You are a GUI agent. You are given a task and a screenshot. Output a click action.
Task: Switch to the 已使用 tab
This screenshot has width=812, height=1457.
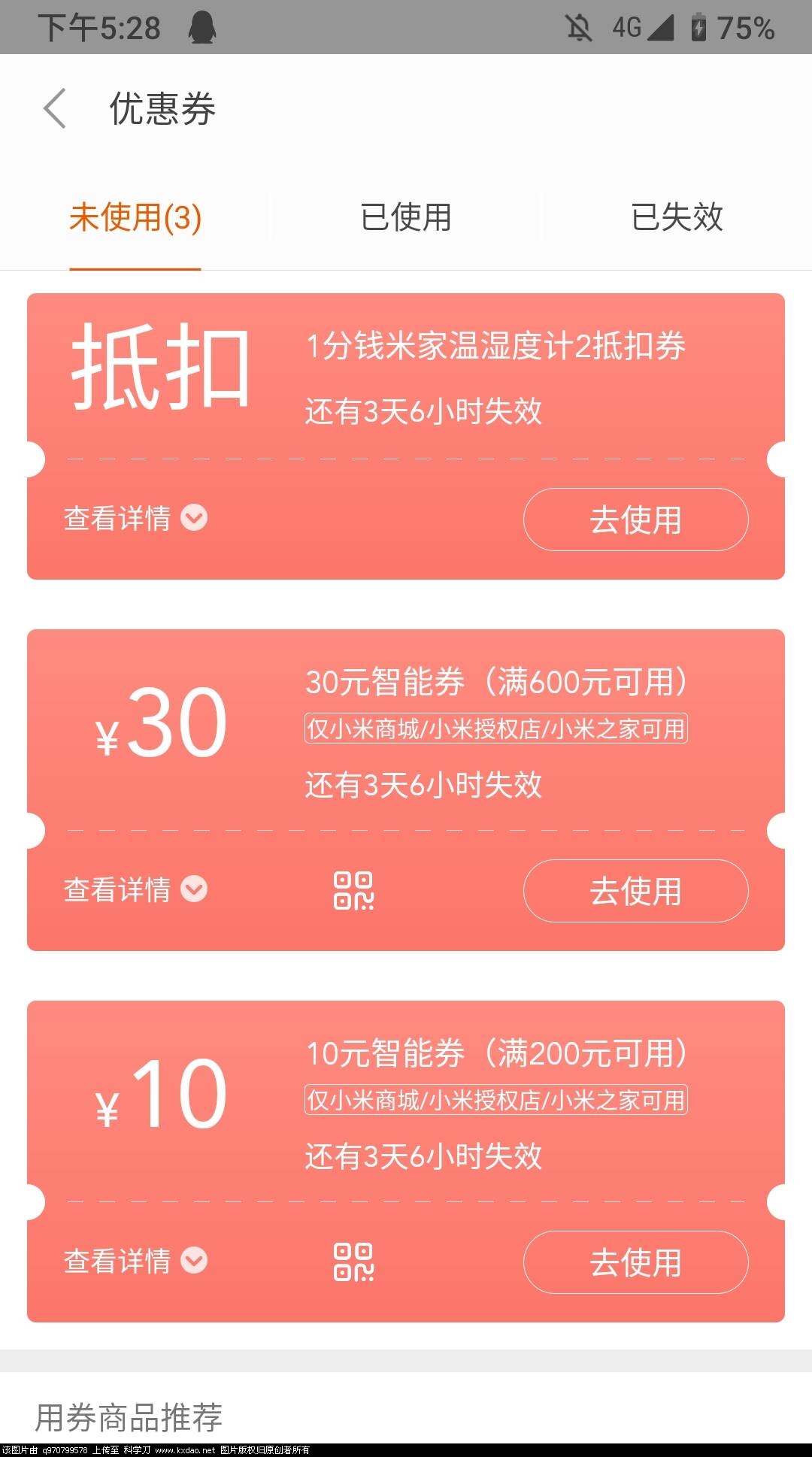(406, 218)
